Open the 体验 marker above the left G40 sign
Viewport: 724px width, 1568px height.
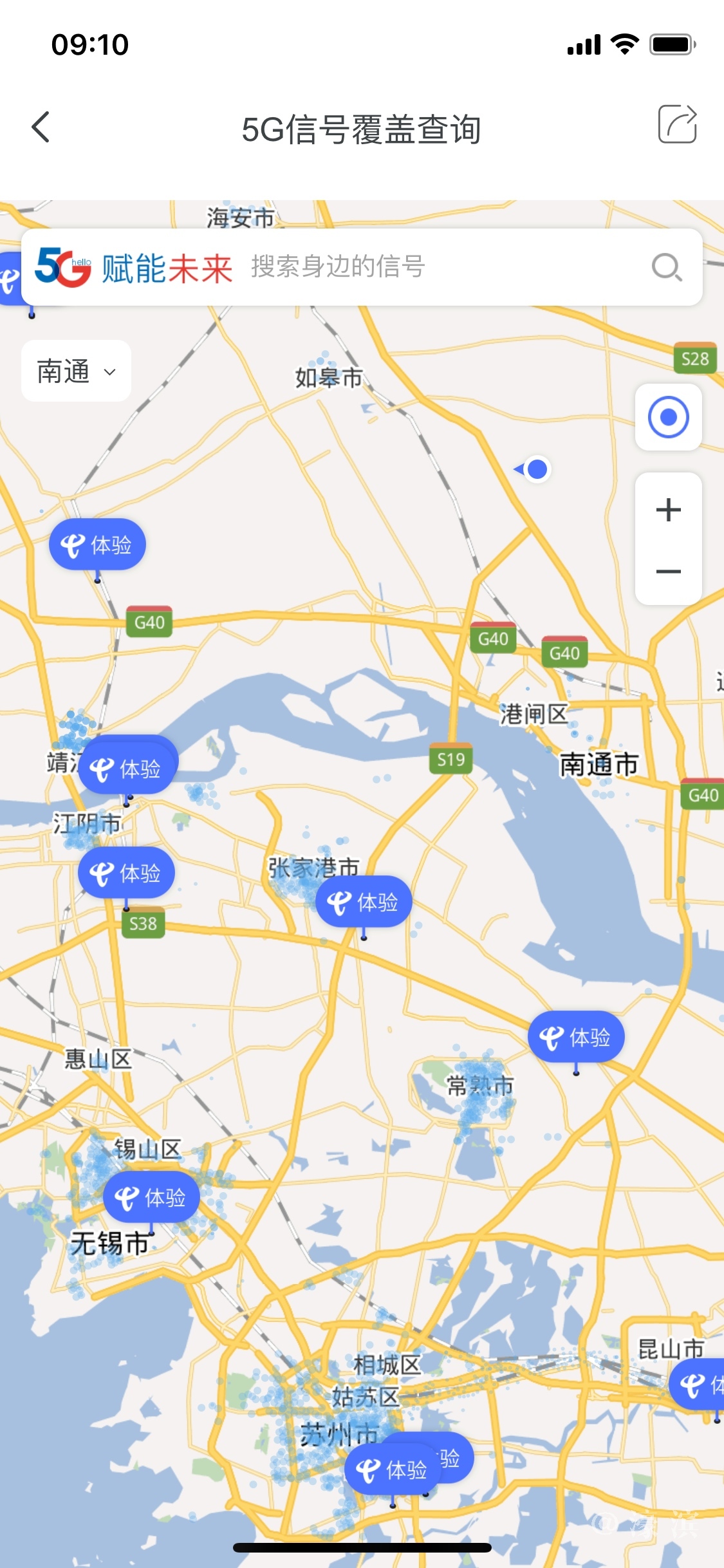click(97, 545)
